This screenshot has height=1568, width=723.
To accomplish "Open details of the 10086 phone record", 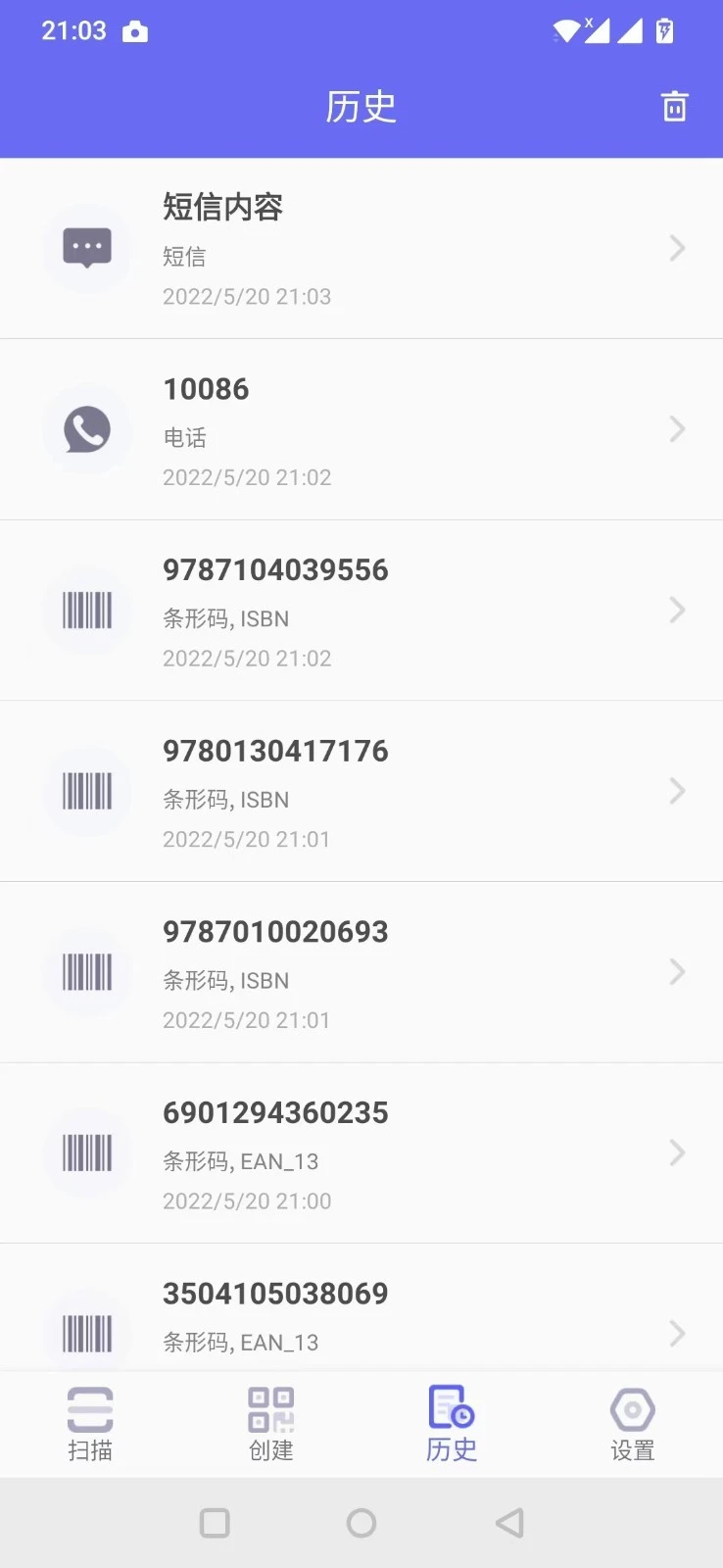I will click(677, 428).
